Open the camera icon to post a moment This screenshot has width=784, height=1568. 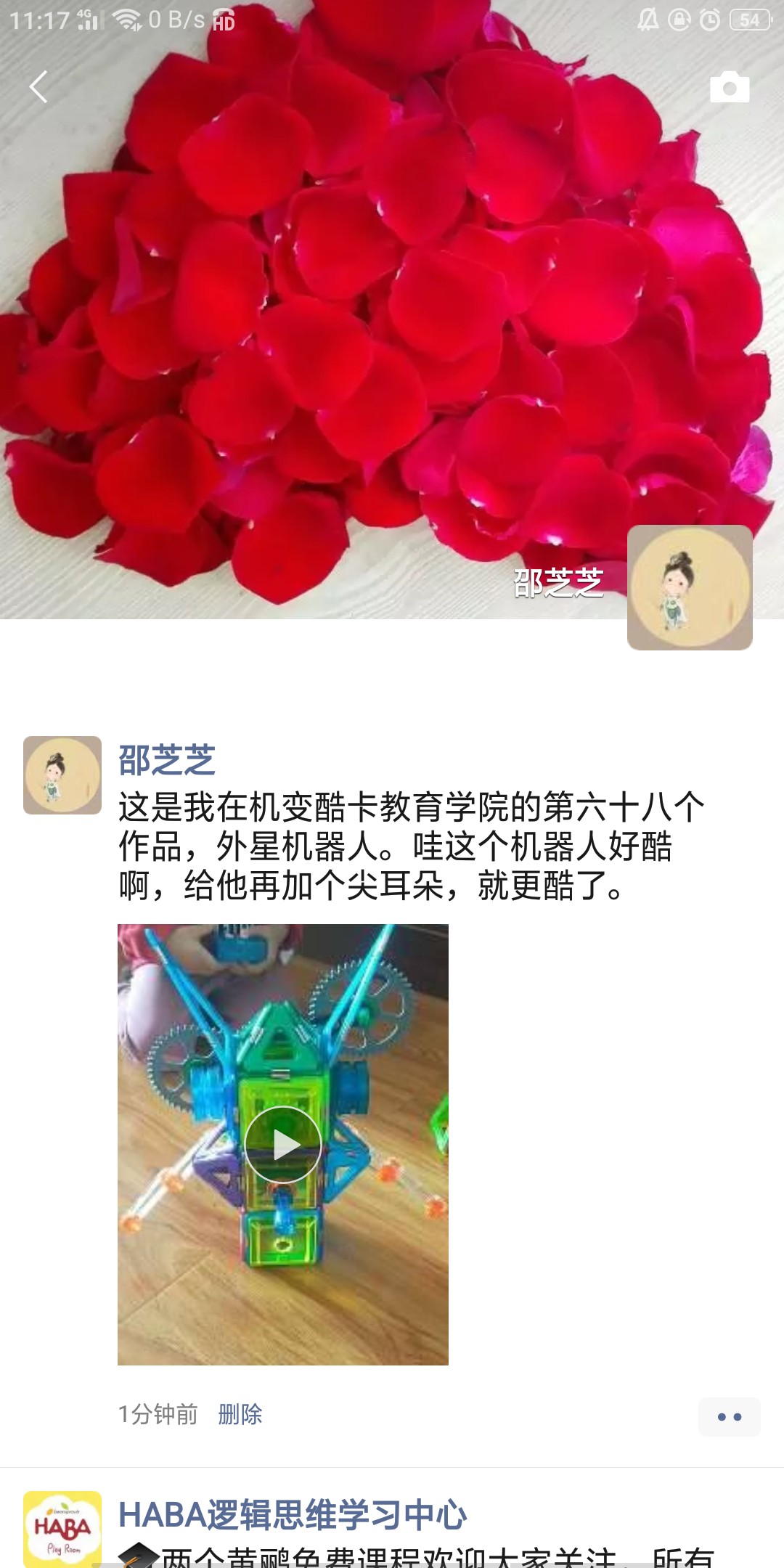coord(729,87)
